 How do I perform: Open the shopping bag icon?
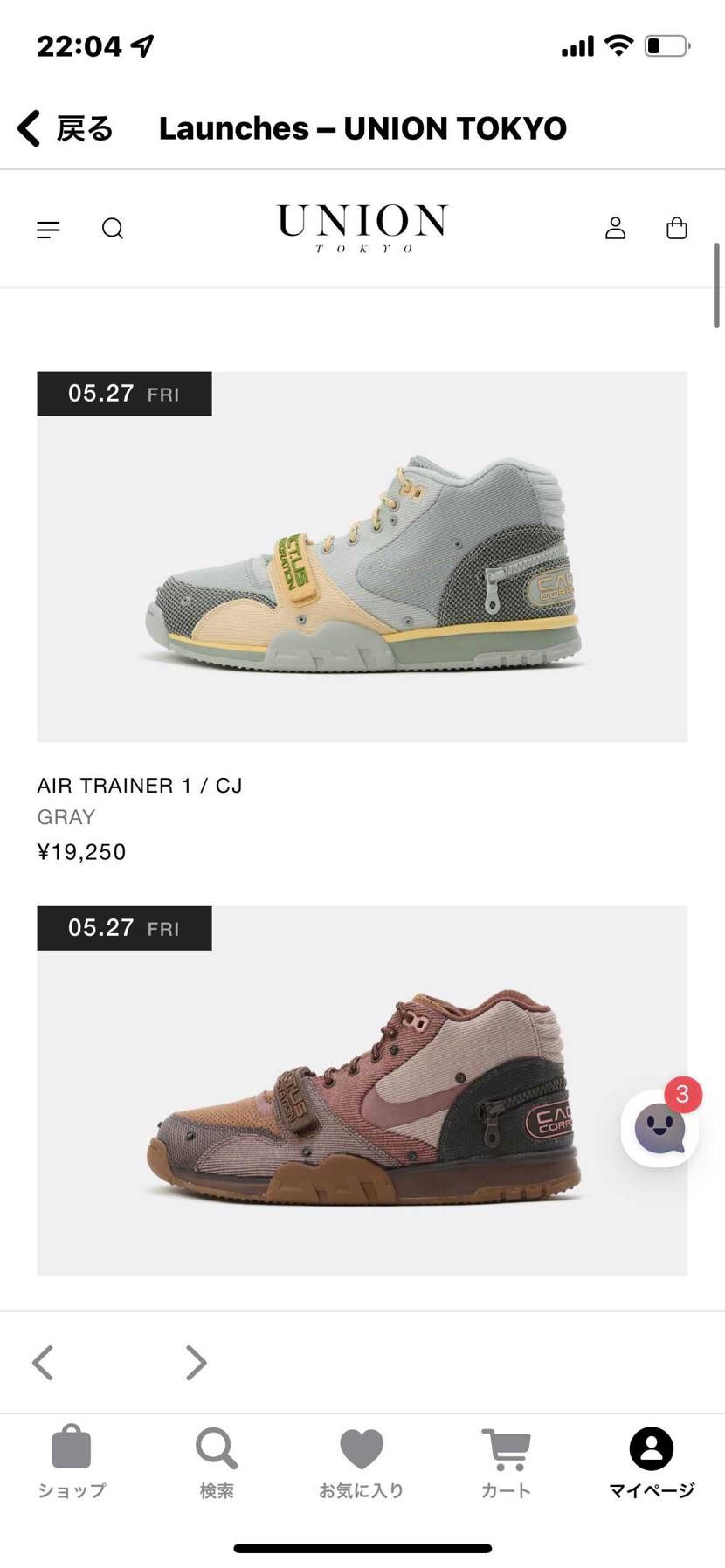tap(676, 229)
